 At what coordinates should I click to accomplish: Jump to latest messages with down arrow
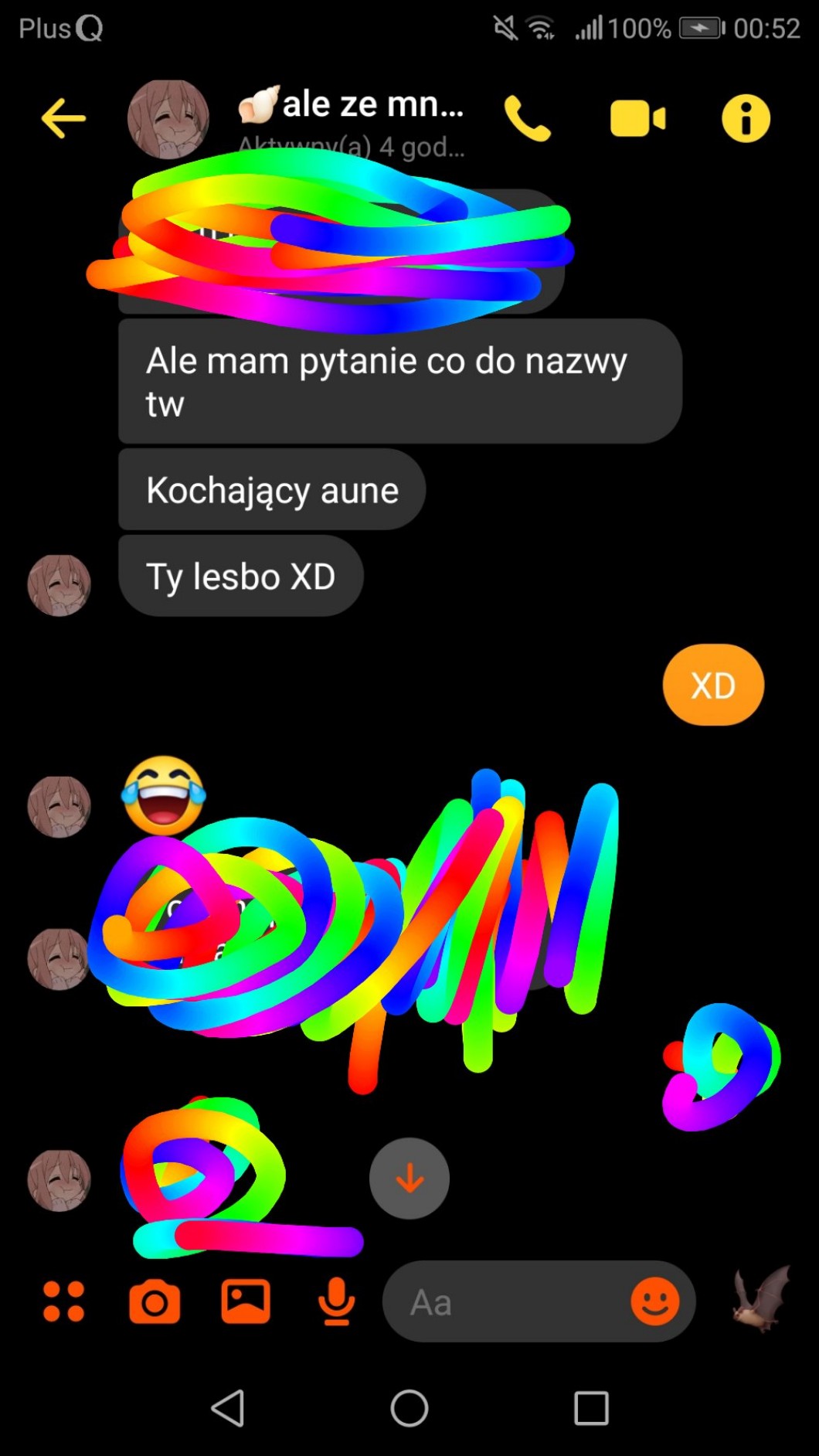click(409, 1178)
